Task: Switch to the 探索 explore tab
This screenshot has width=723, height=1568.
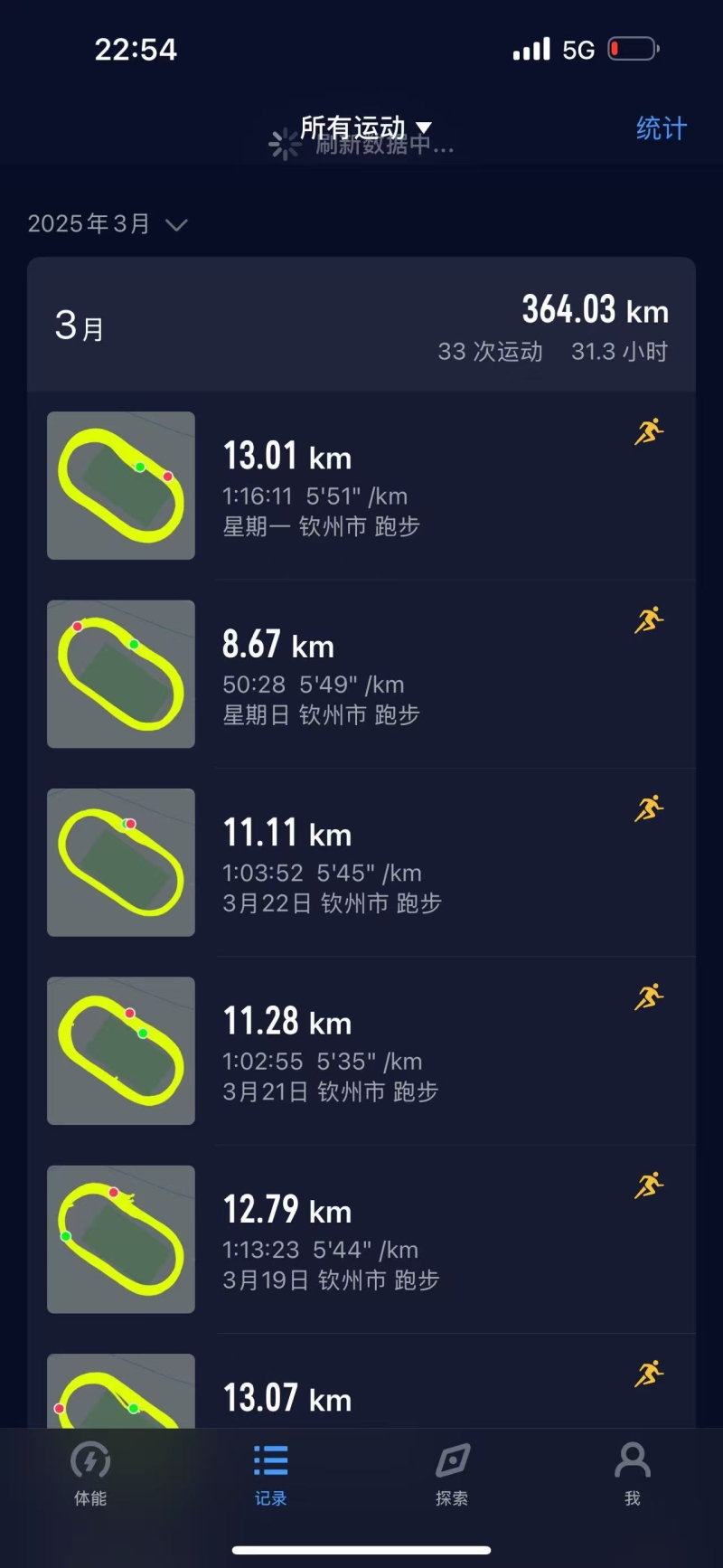Action: [452, 1474]
